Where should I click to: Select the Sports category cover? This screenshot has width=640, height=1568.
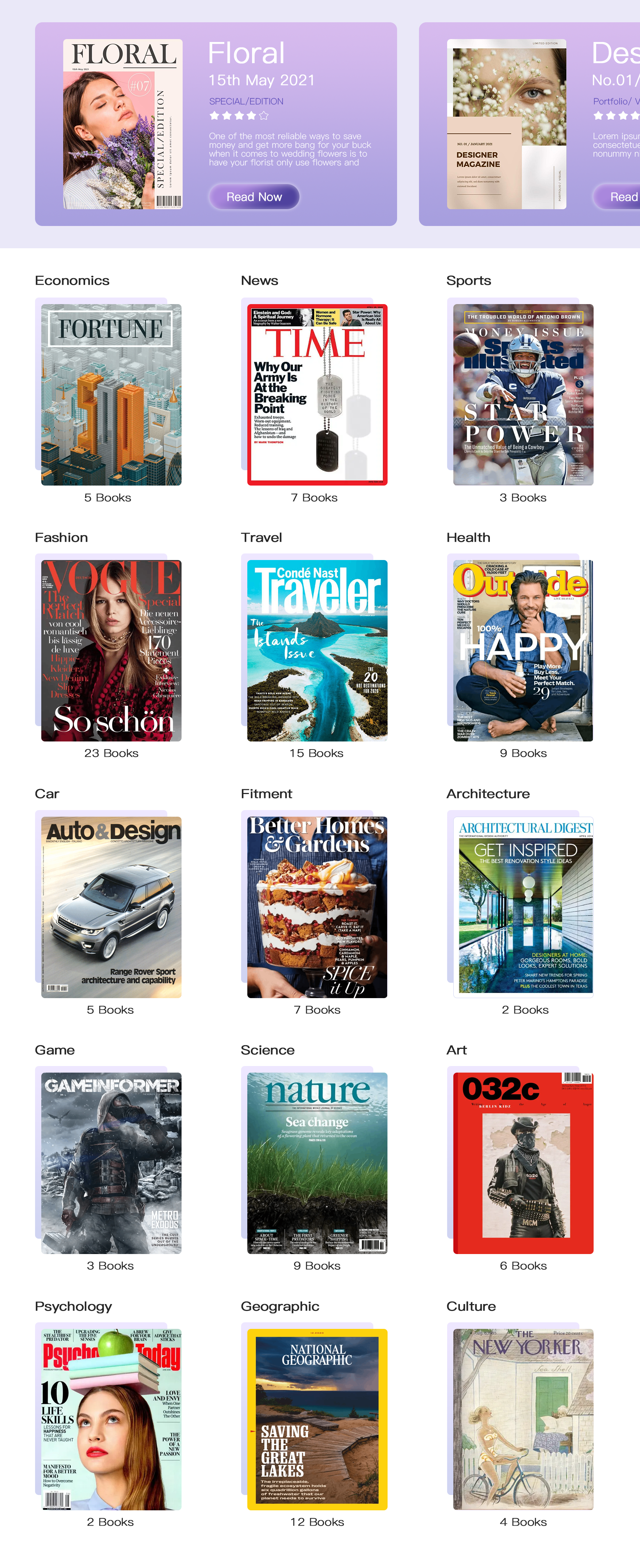tap(522, 394)
